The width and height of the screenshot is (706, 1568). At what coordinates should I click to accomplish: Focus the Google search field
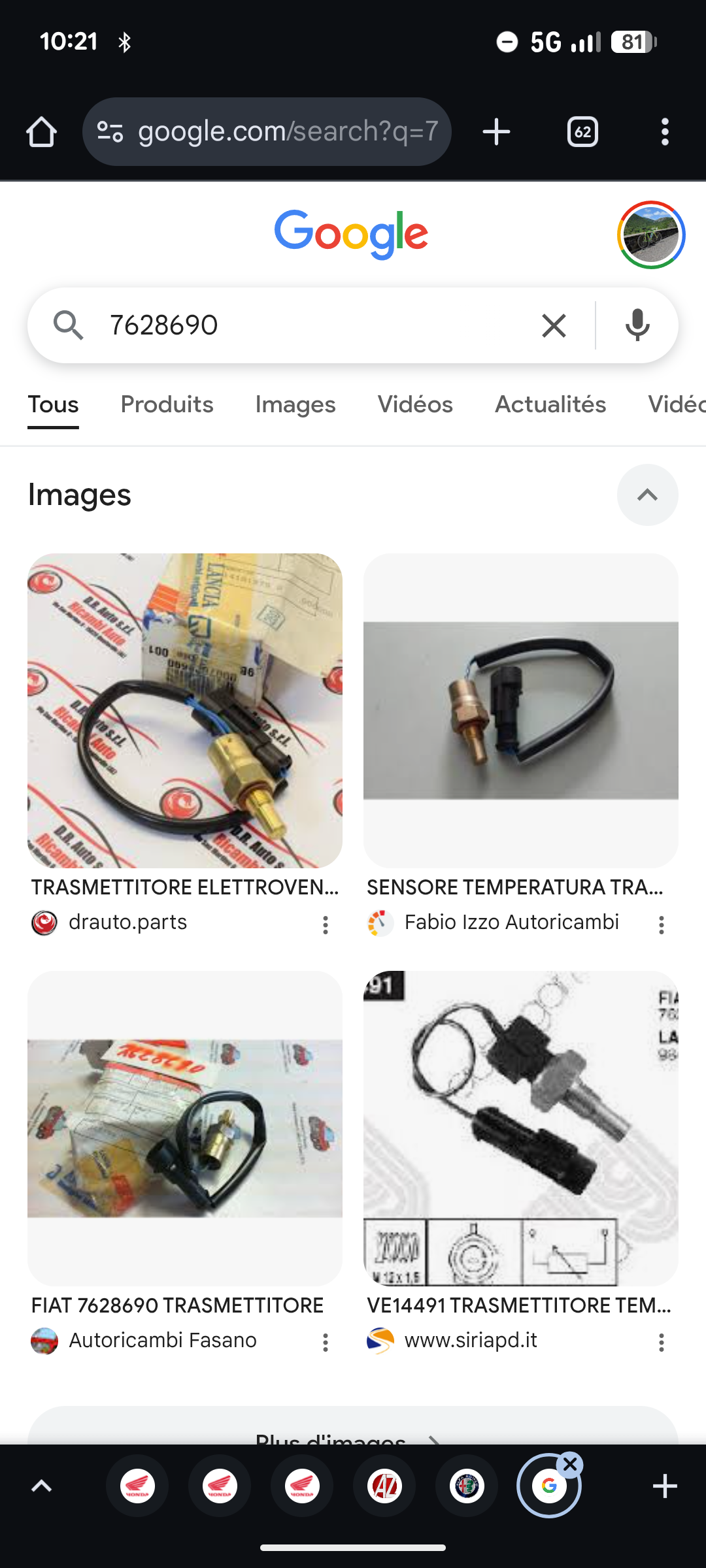[x=314, y=325]
